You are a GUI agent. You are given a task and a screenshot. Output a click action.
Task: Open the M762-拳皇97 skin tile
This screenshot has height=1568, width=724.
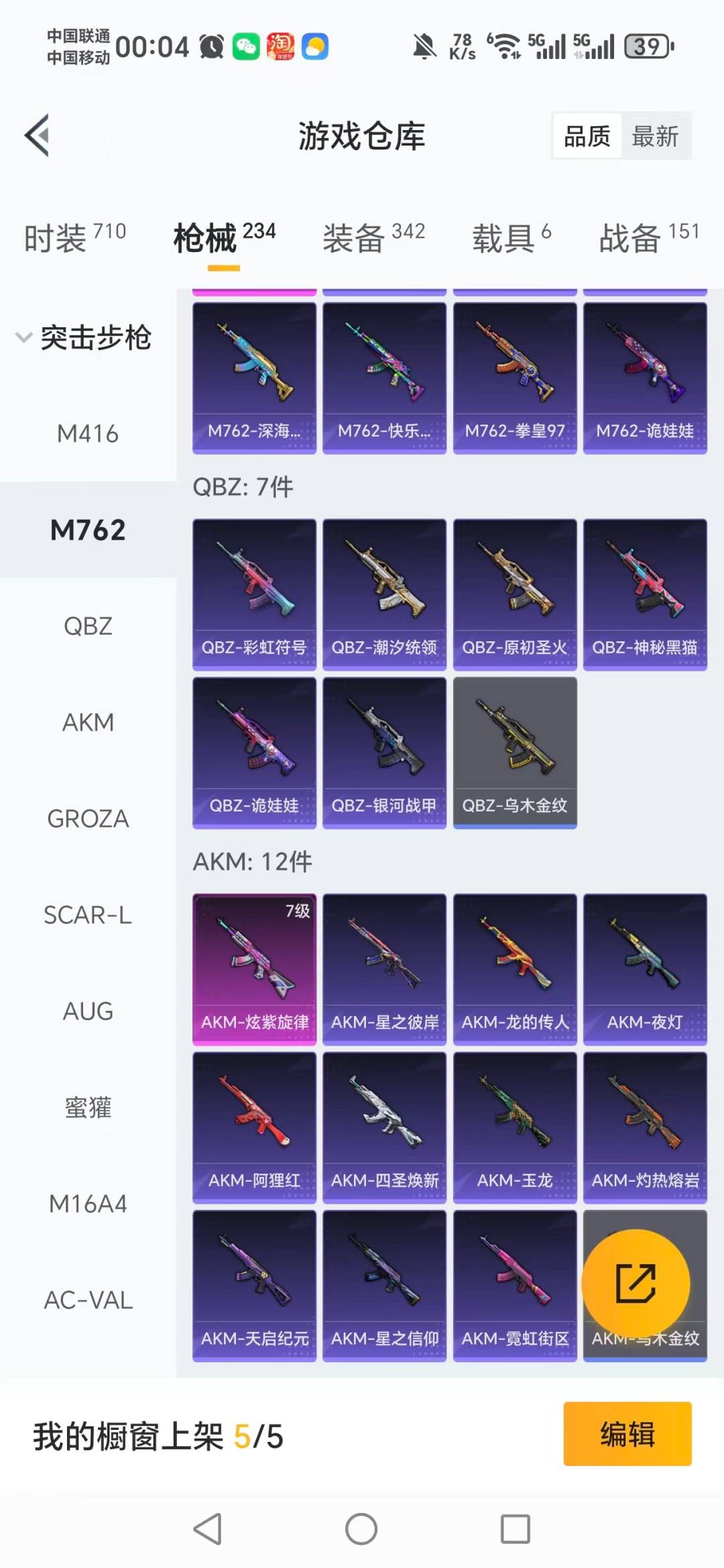(x=515, y=377)
